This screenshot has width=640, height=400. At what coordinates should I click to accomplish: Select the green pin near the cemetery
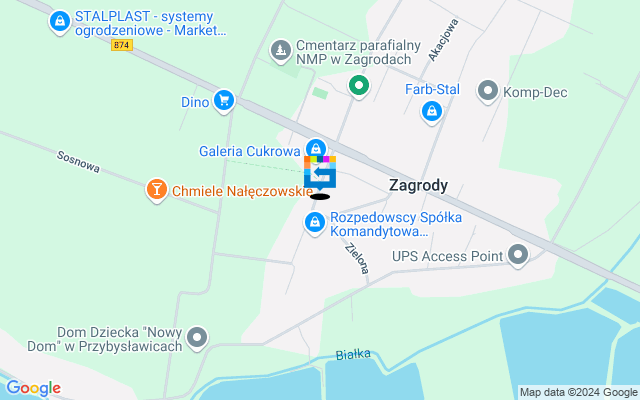(358, 88)
